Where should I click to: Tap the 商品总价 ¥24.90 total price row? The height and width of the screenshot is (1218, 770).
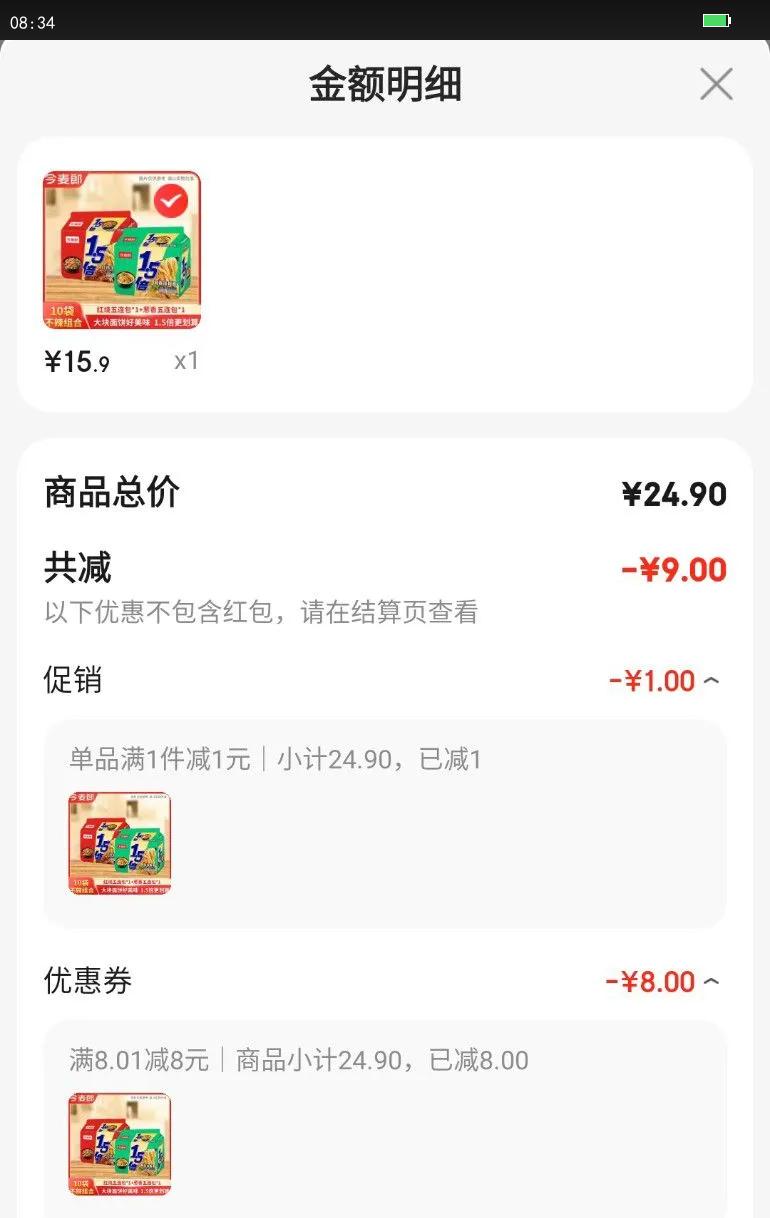click(385, 493)
